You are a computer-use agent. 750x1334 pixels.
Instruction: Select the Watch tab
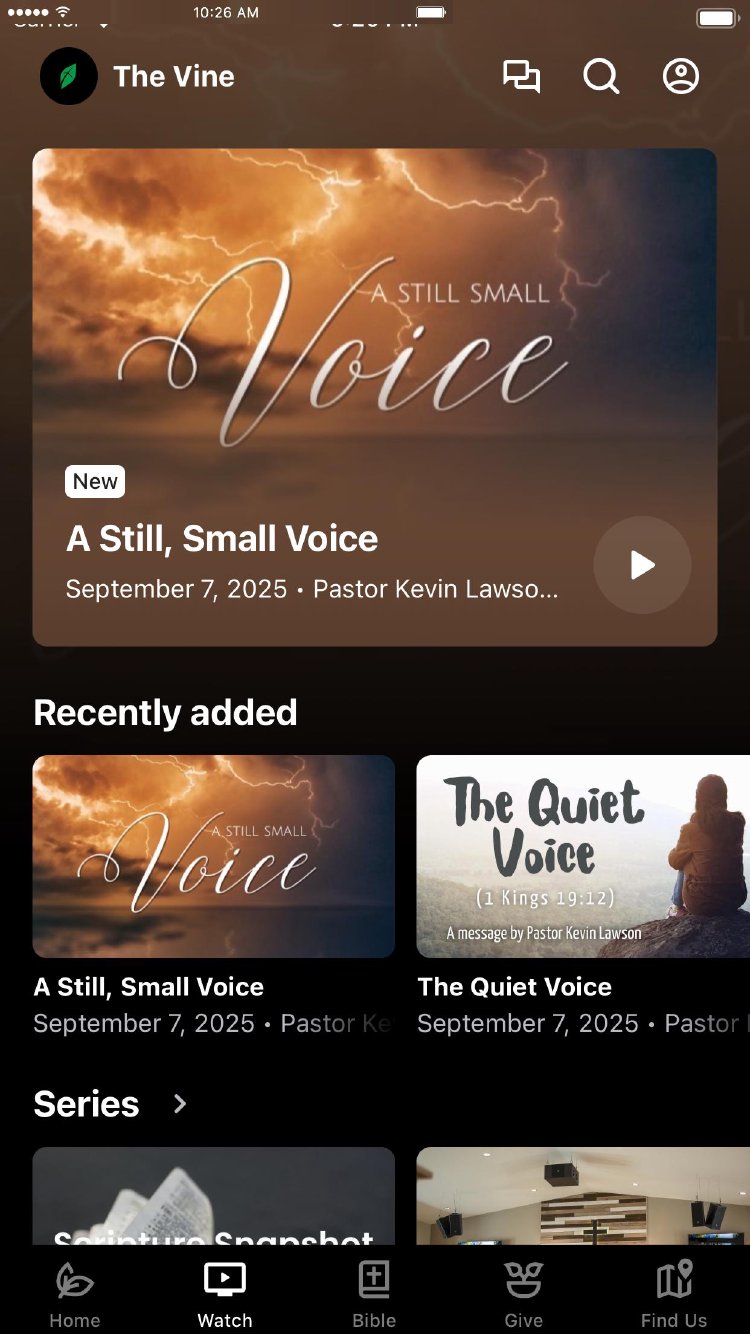[x=225, y=1295]
